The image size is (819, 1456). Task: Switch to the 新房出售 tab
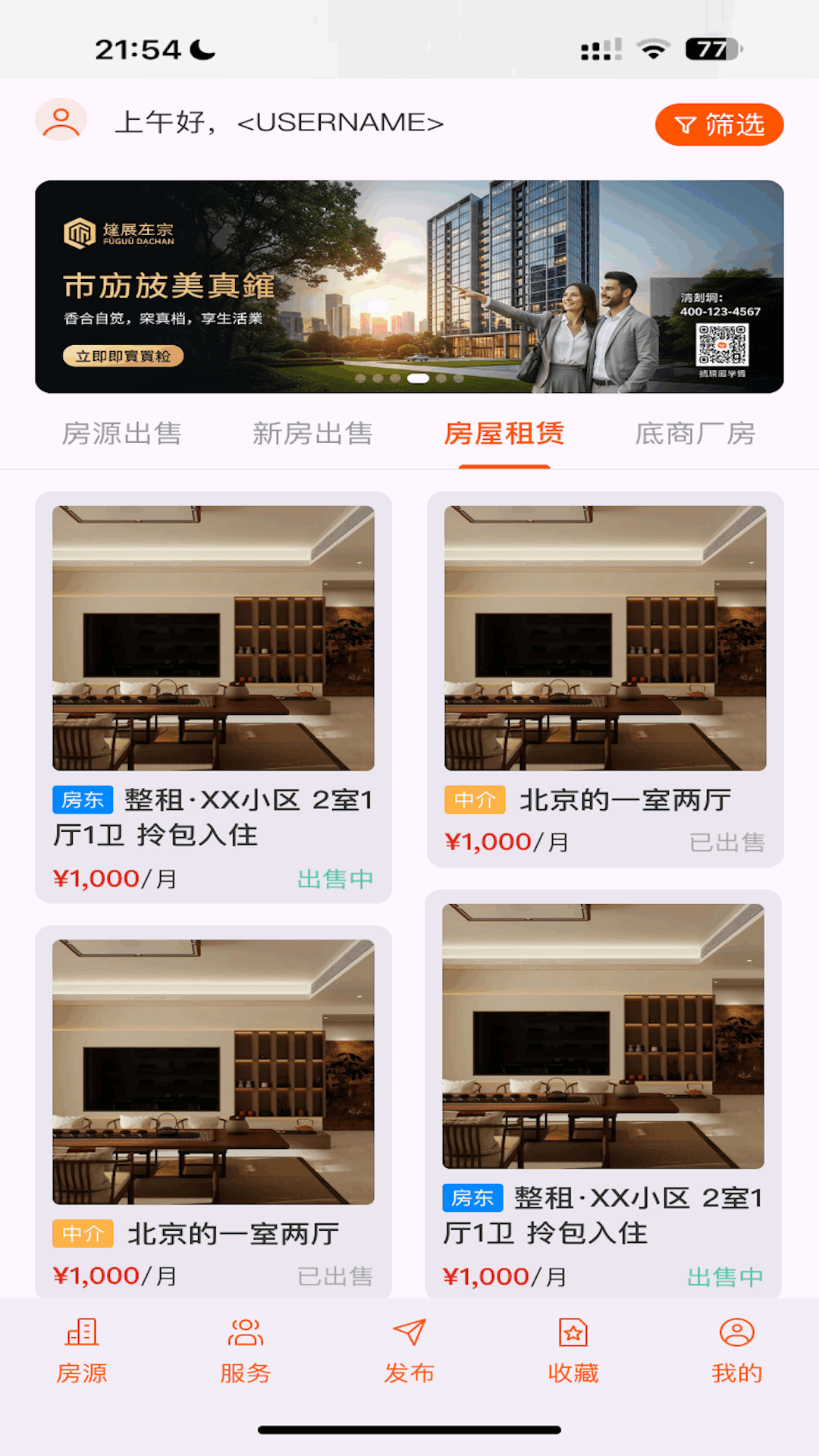pyautogui.click(x=313, y=434)
